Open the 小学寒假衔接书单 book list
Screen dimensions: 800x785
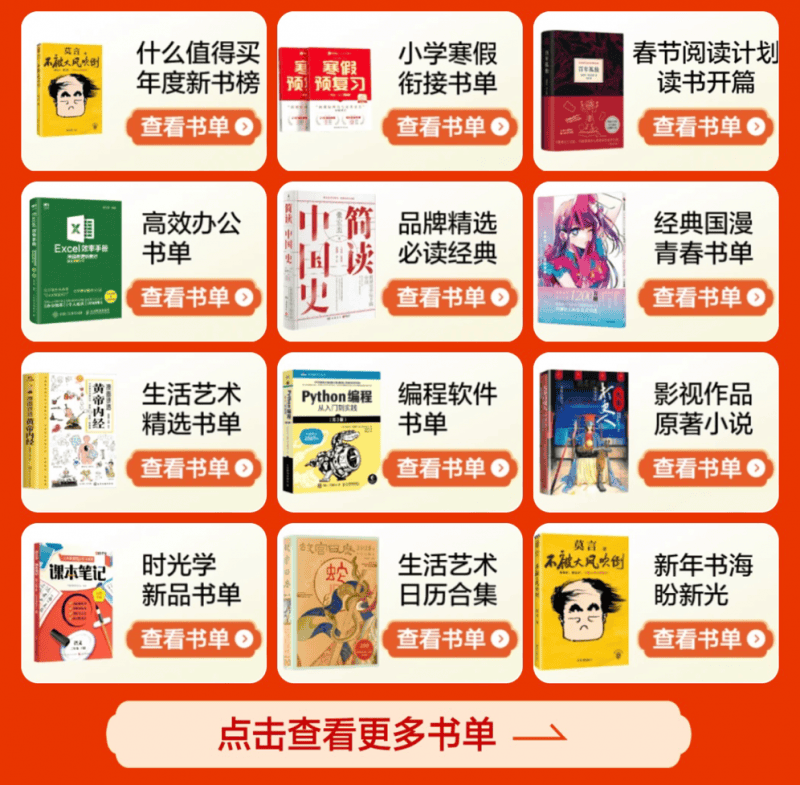[451, 126]
